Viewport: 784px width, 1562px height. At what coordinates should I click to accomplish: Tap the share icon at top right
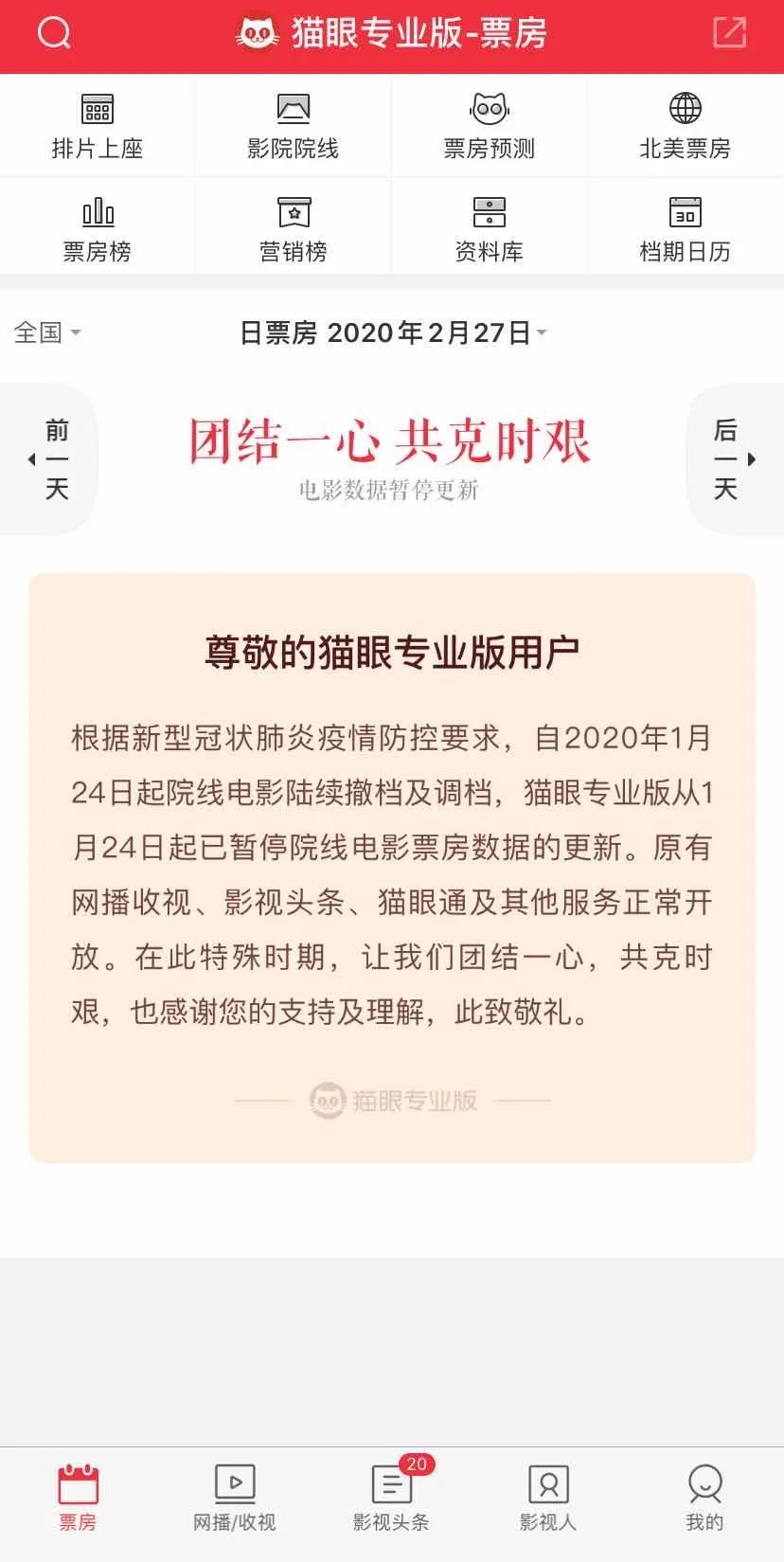(x=729, y=33)
